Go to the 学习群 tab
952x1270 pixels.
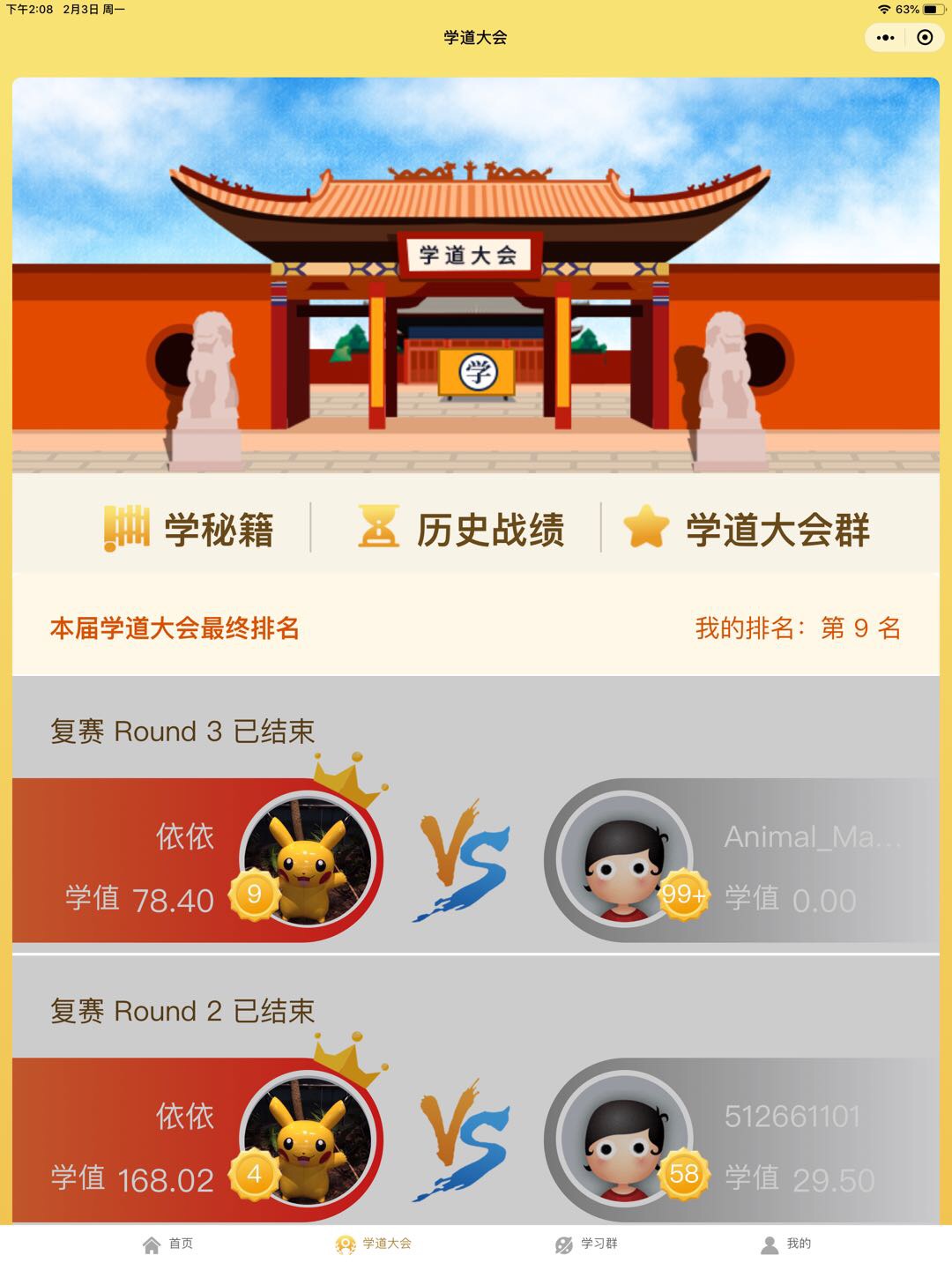586,1244
